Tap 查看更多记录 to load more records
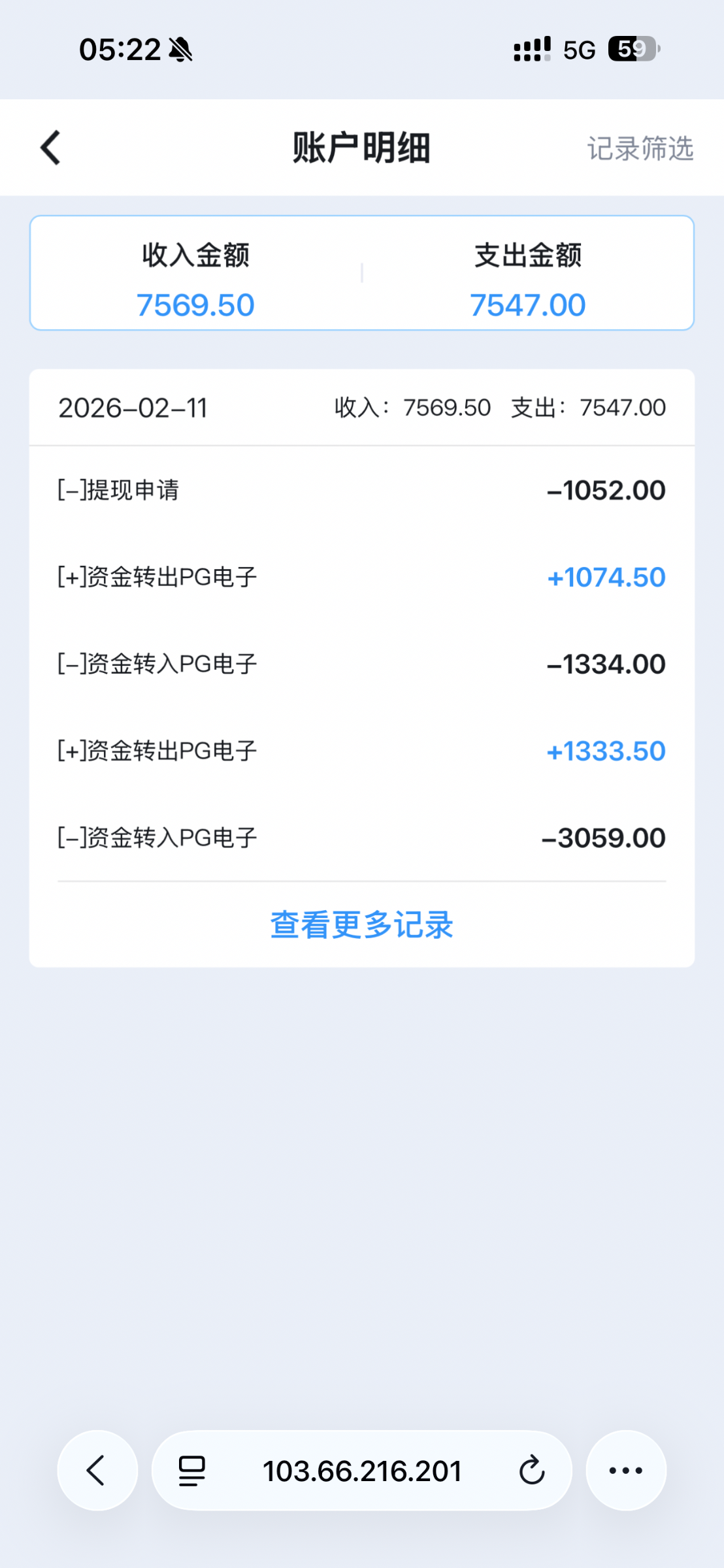Screen dimensions: 724x1568 [361, 924]
